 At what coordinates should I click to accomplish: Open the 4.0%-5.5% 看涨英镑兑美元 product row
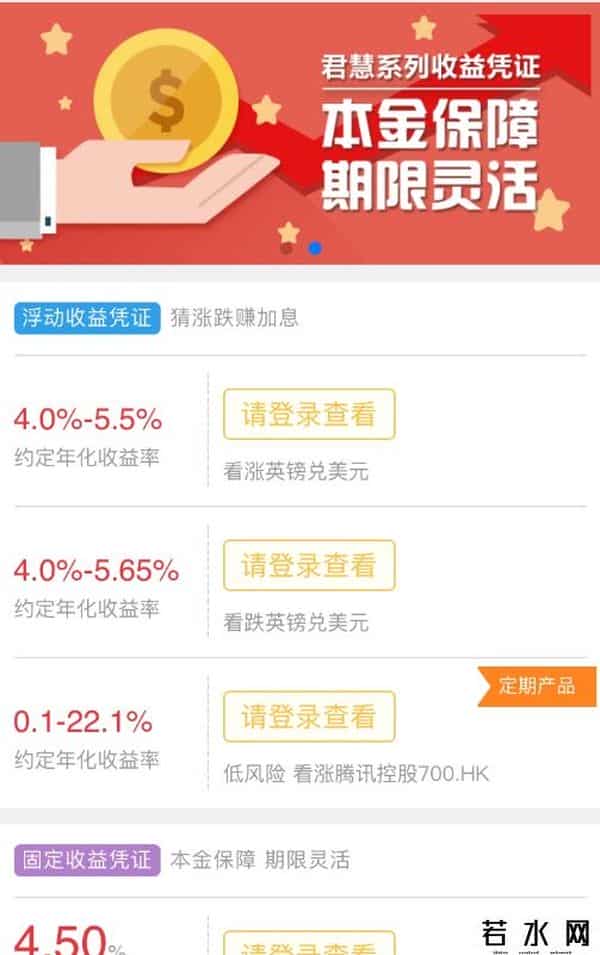[x=100, y=432]
